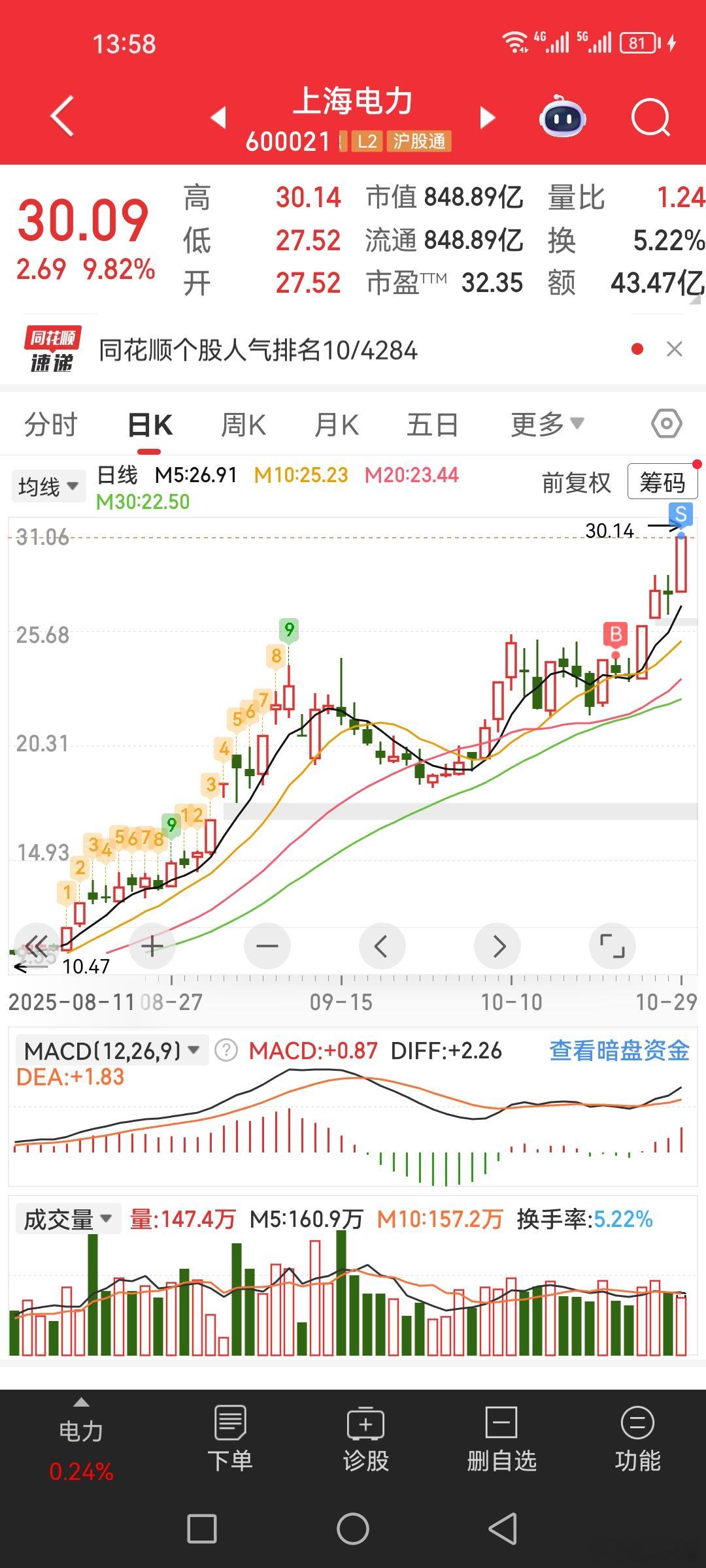Tap 功能 to open more functions
706x1568 pixels.
tap(637, 1446)
